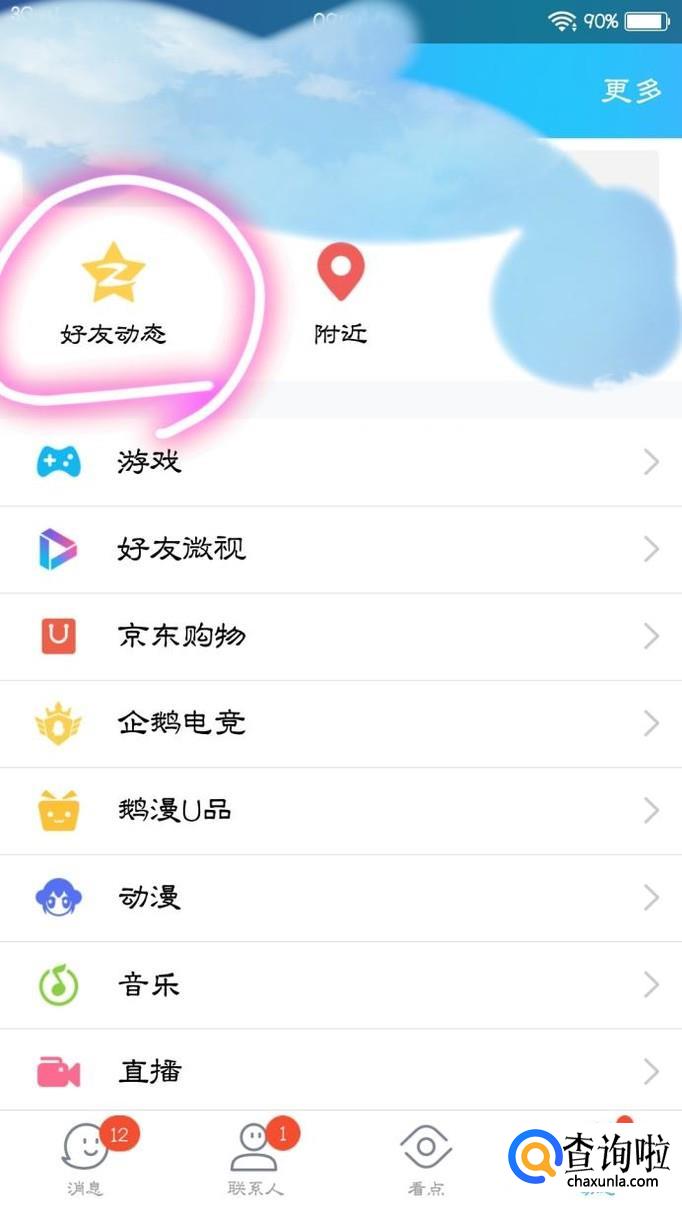Open 鹅漫U品
This screenshot has width=682, height=1212.
coord(340,810)
